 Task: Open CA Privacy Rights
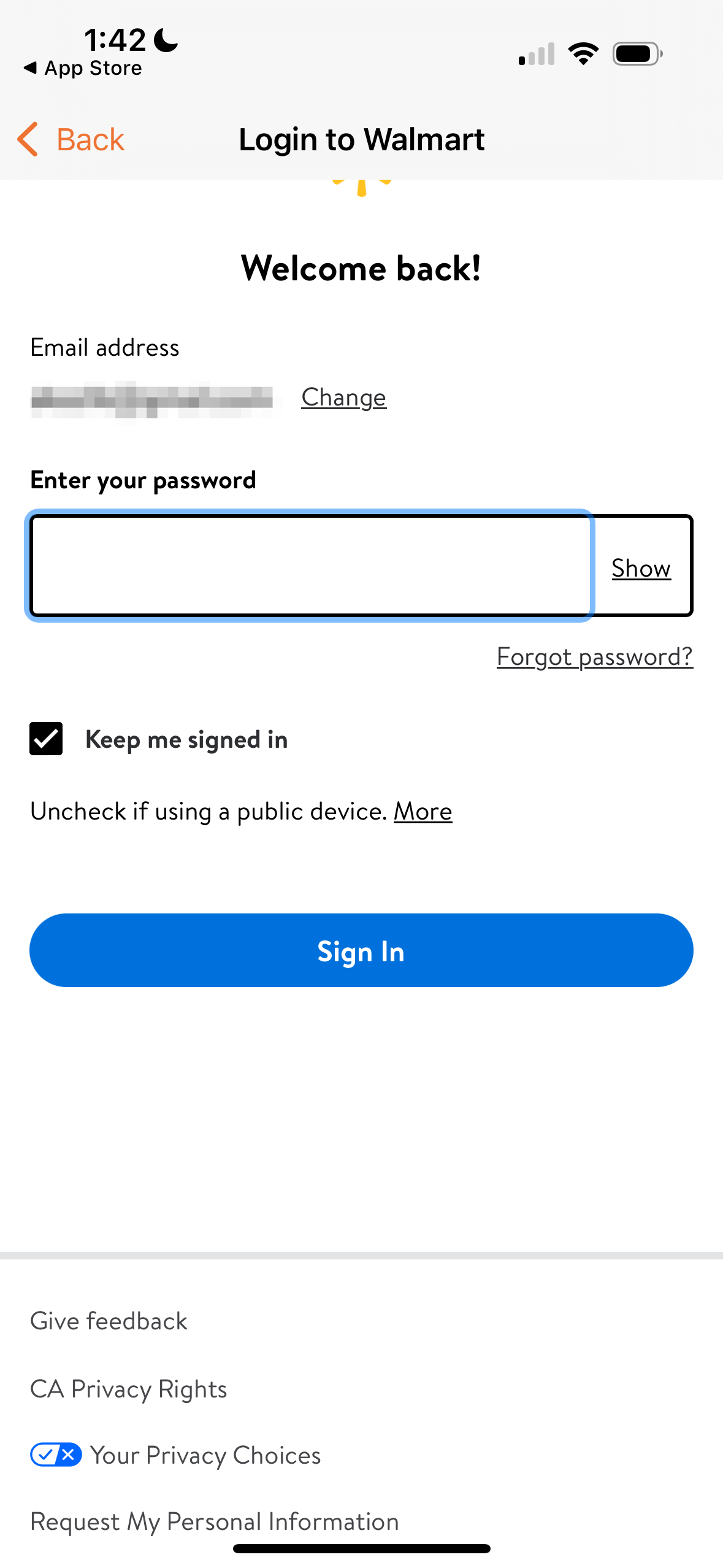[x=129, y=1389]
